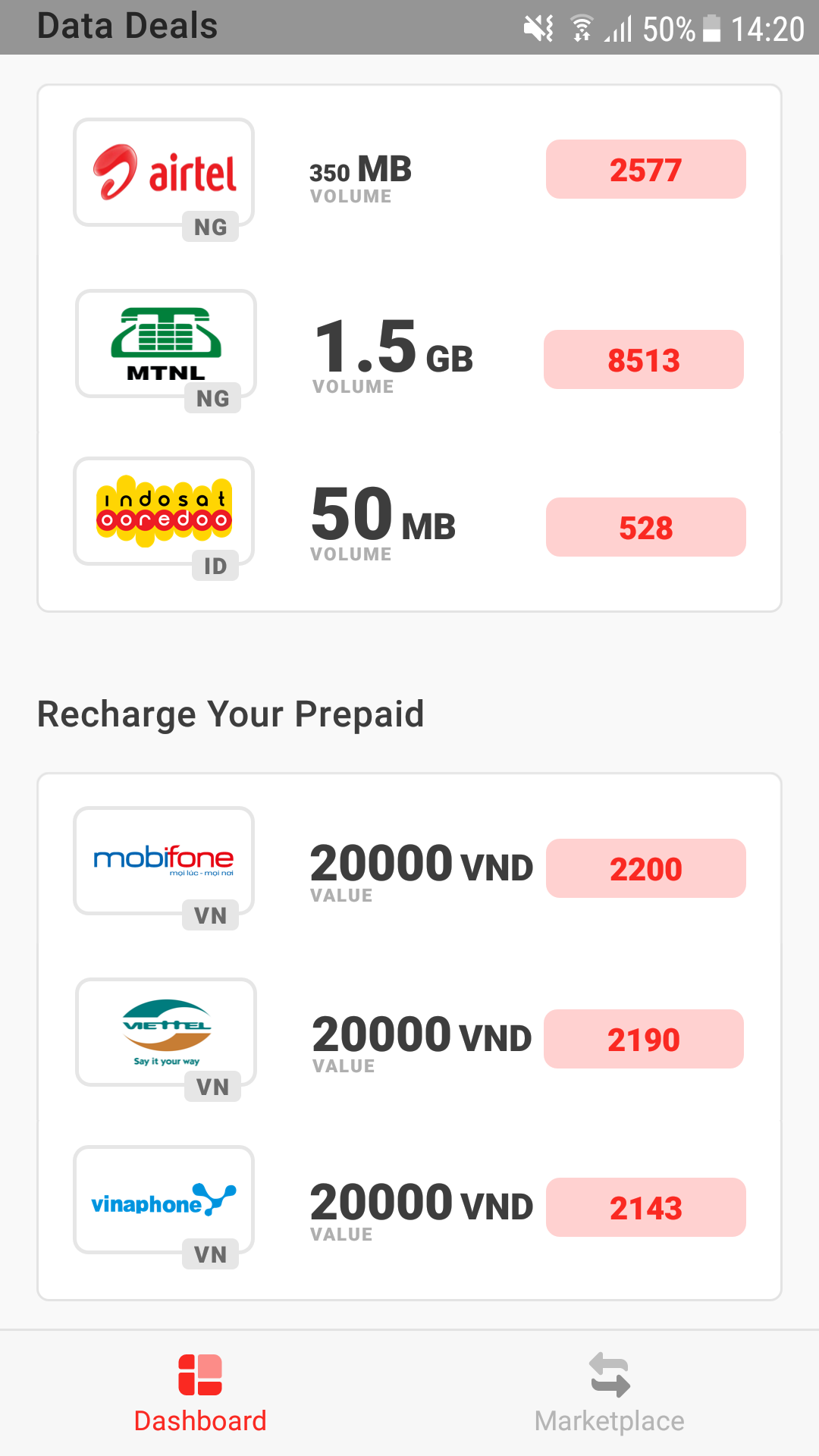Pick the 2190 price for Viettel recharge
Screen dimensions: 819x1456
pos(643,1039)
